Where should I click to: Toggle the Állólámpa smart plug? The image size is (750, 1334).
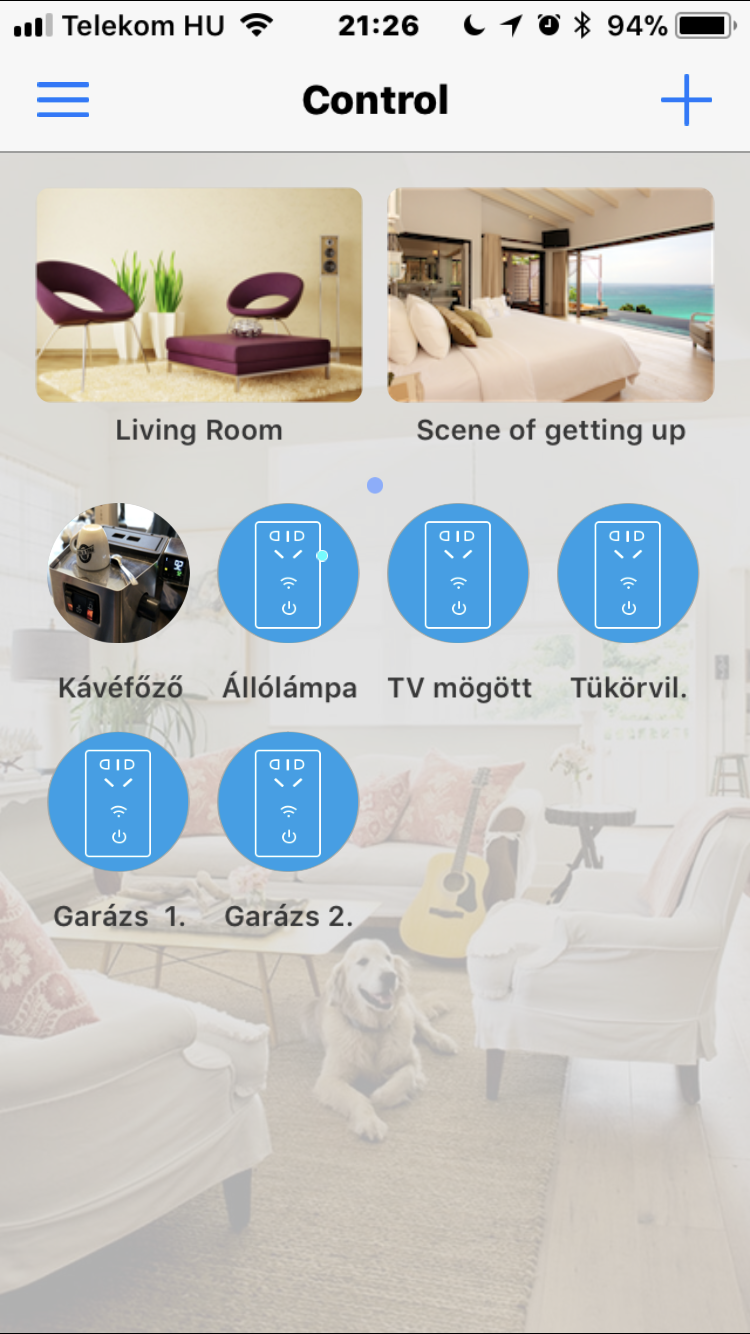pyautogui.click(x=288, y=573)
